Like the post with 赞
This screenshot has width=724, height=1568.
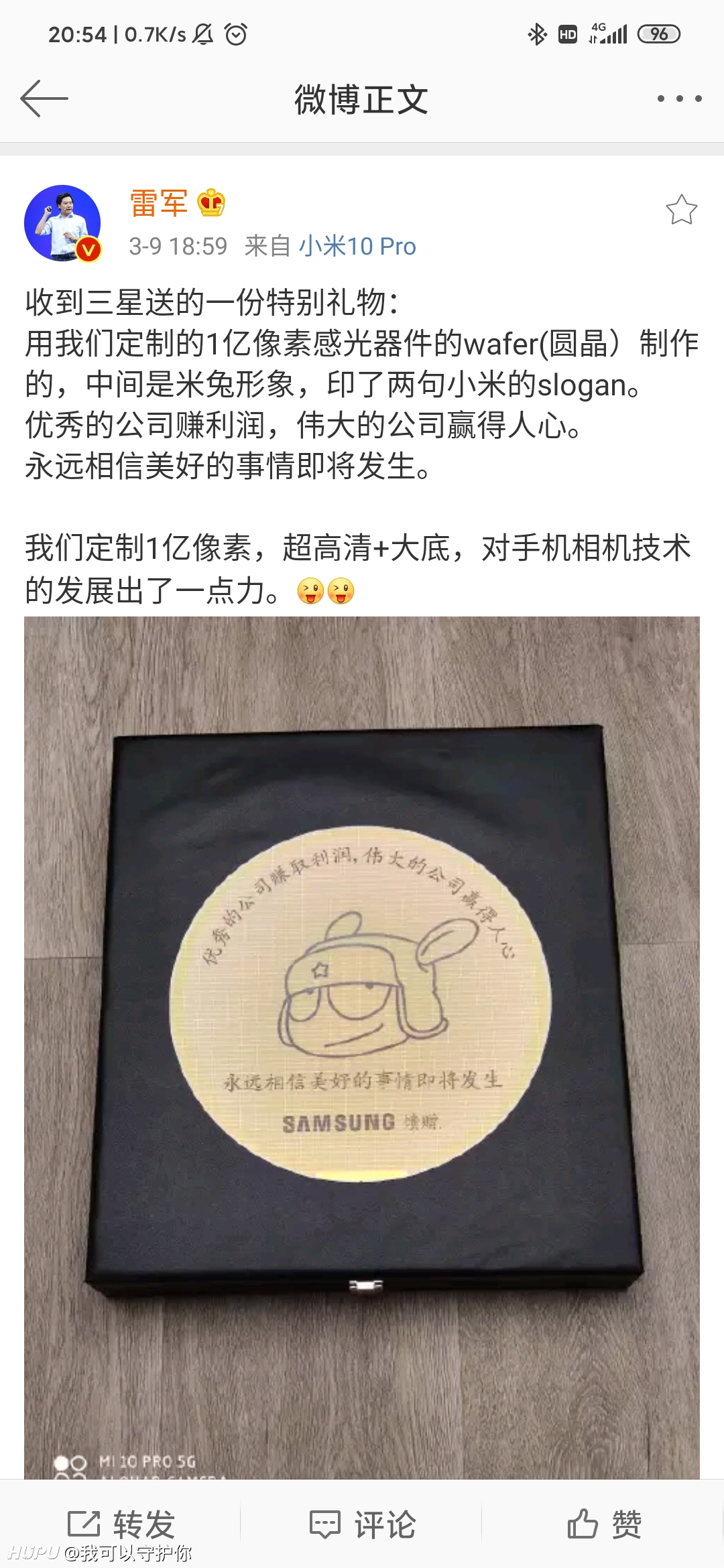[x=604, y=1524]
